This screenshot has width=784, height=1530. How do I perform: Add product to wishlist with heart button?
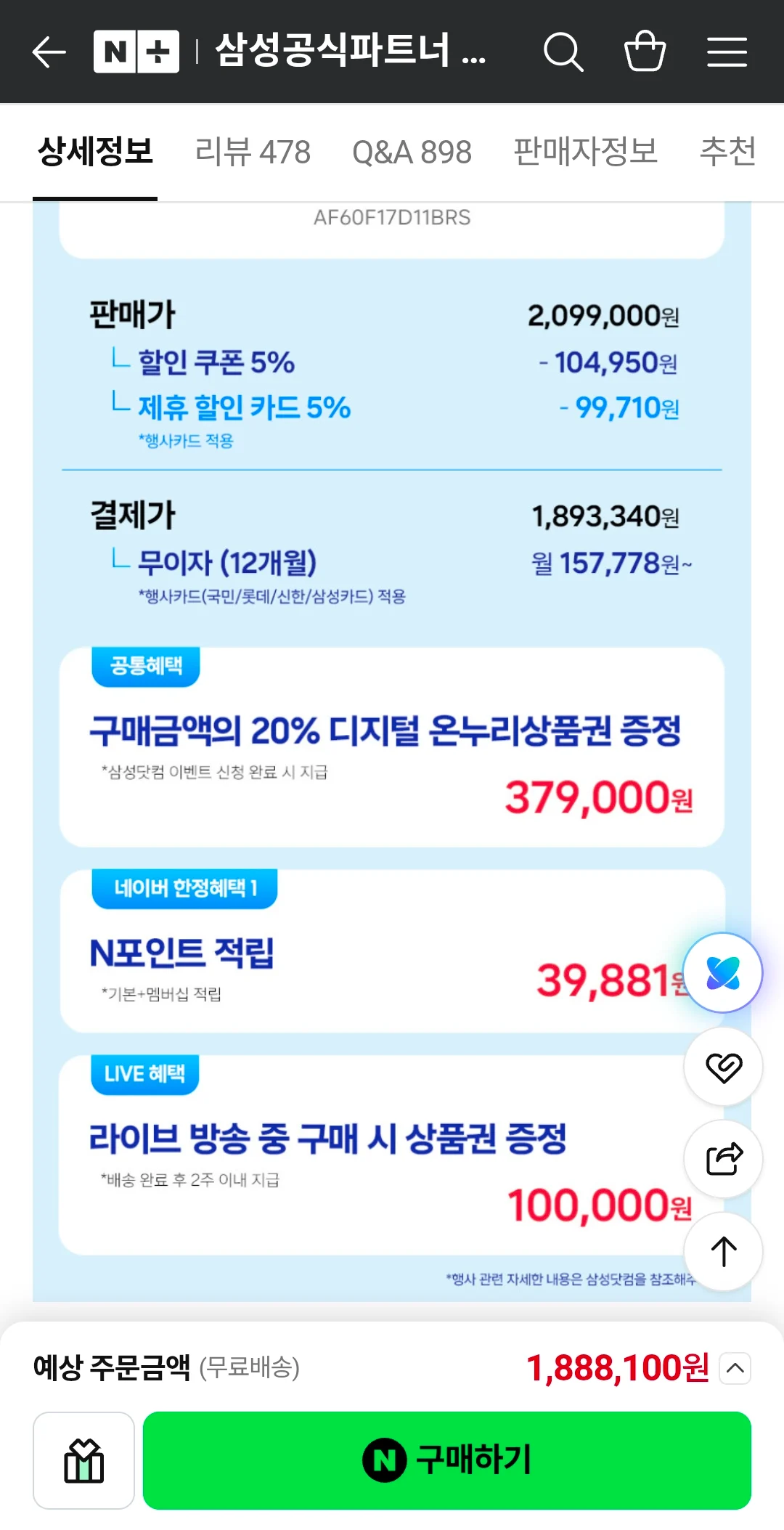point(723,1067)
